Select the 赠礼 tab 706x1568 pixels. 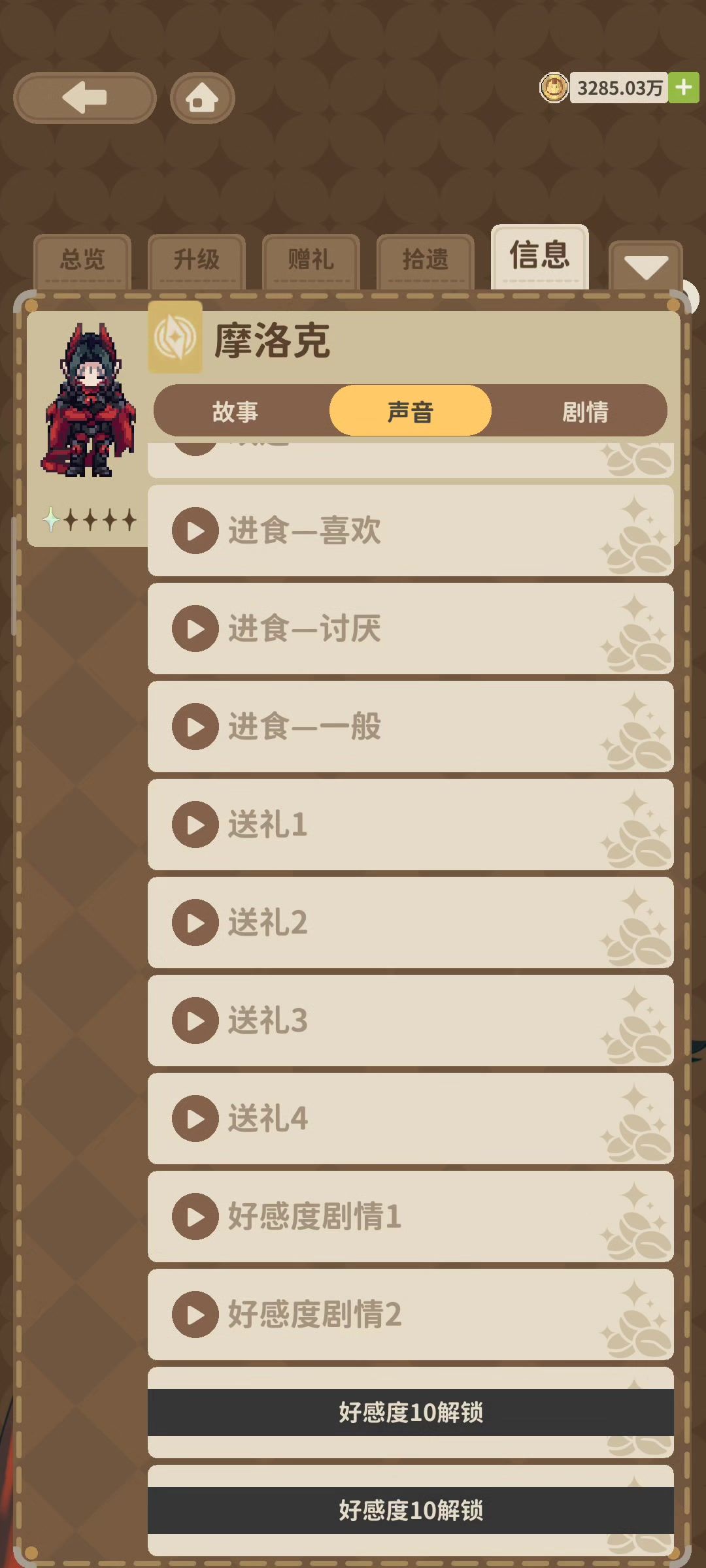click(x=311, y=260)
